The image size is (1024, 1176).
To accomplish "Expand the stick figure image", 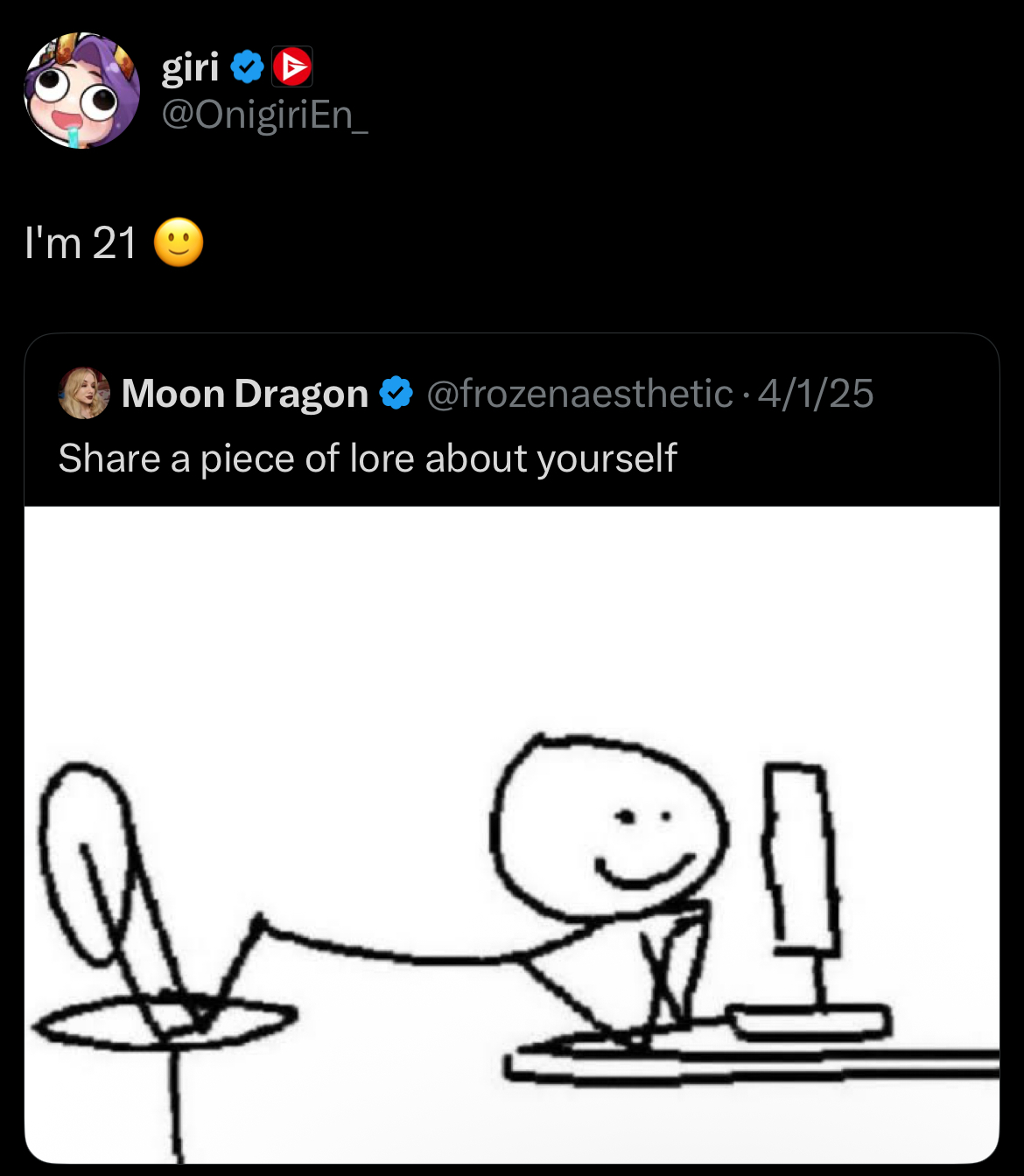I will point(512,834).
